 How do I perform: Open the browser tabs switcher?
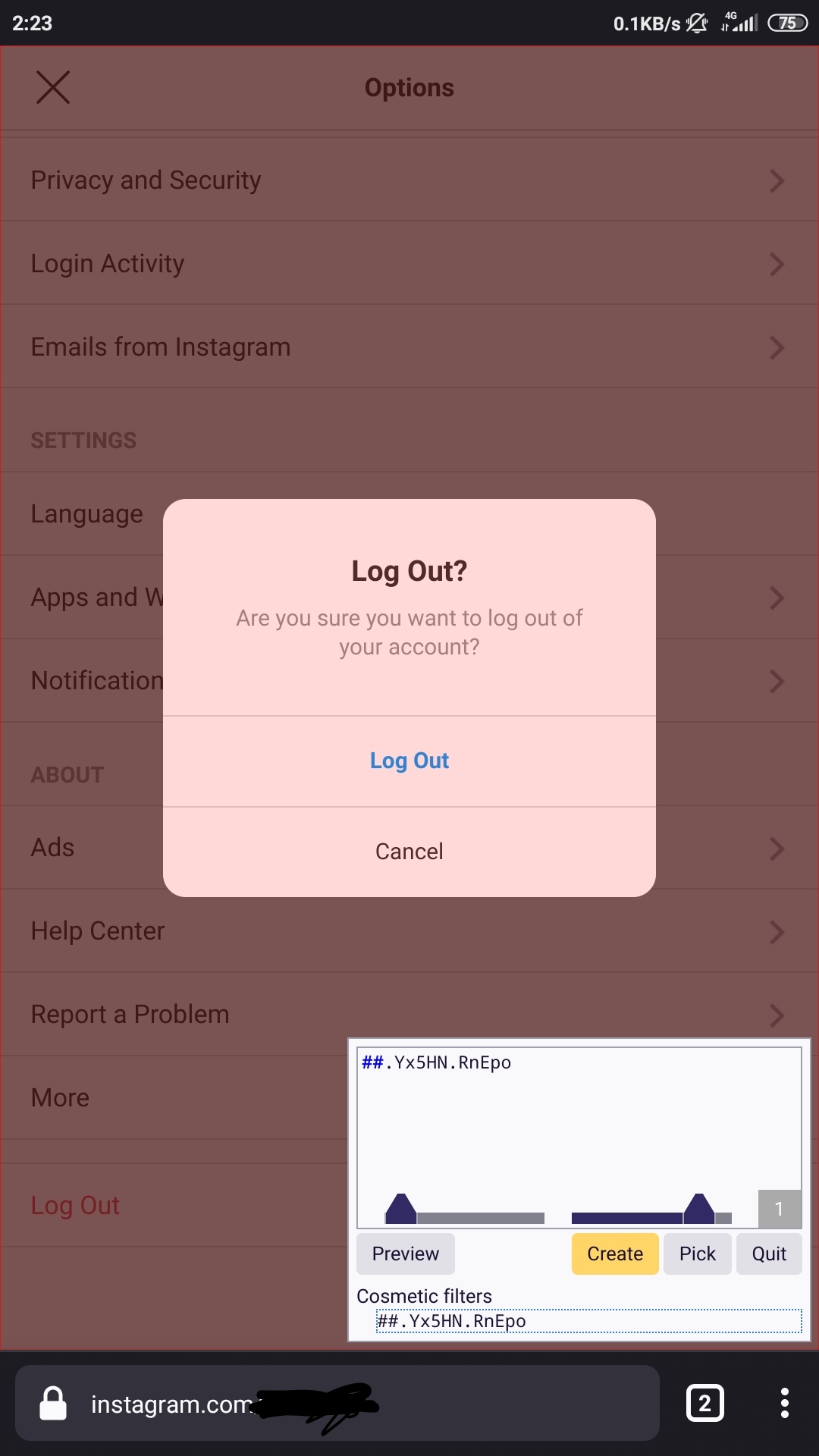pos(704,1404)
